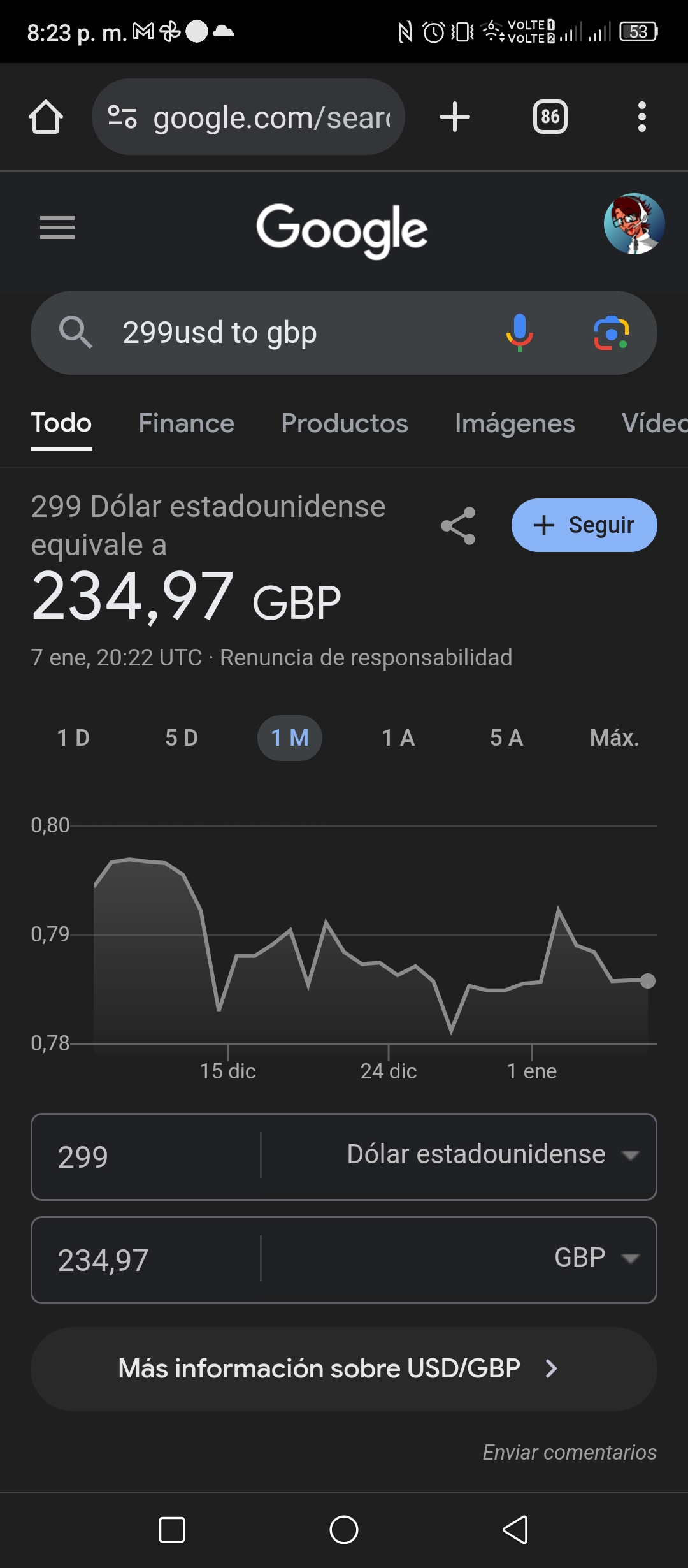Share the currency conversion result
688x1568 pixels.
click(x=458, y=525)
